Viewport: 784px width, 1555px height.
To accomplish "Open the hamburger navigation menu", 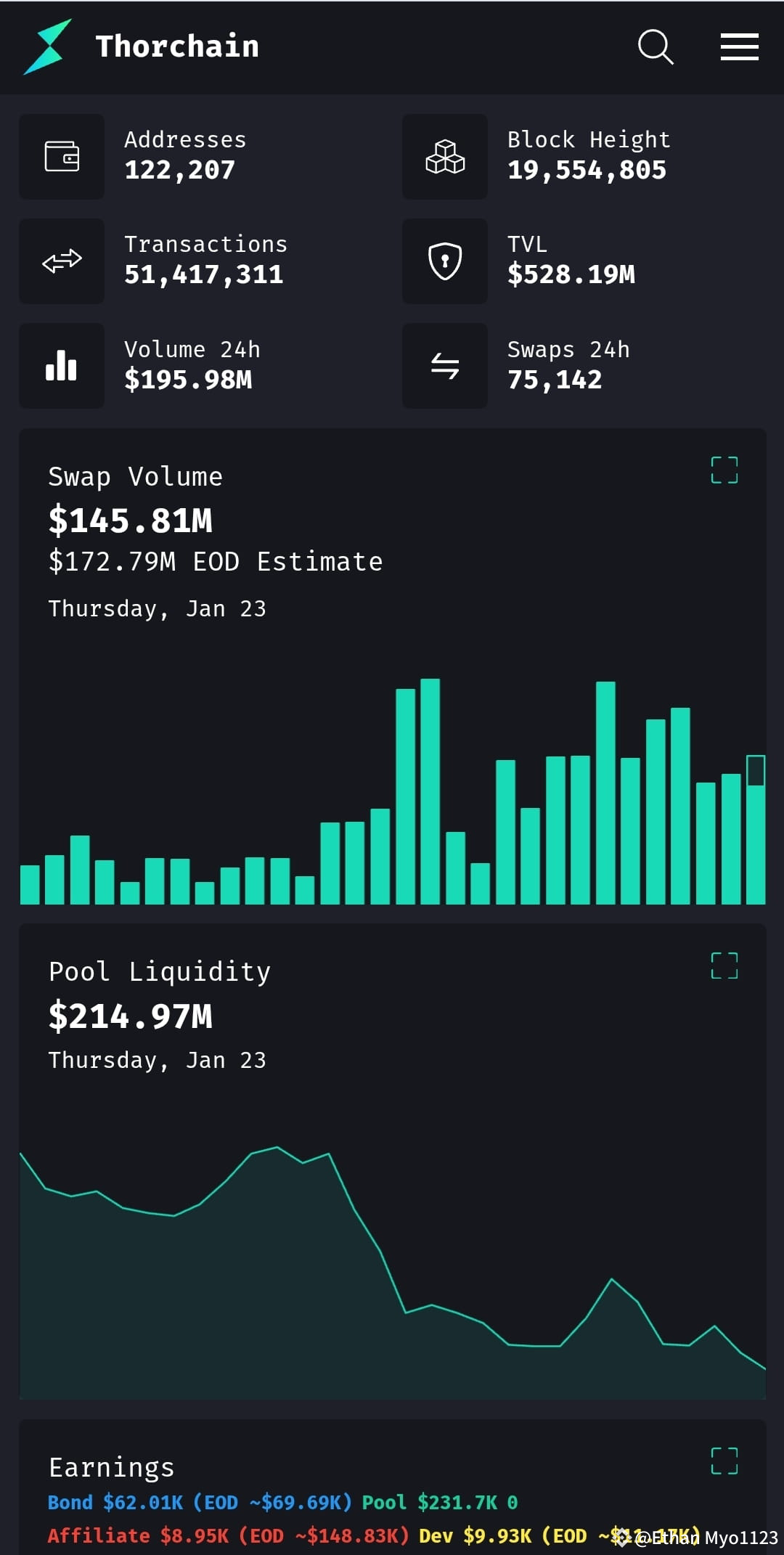I will [x=738, y=47].
